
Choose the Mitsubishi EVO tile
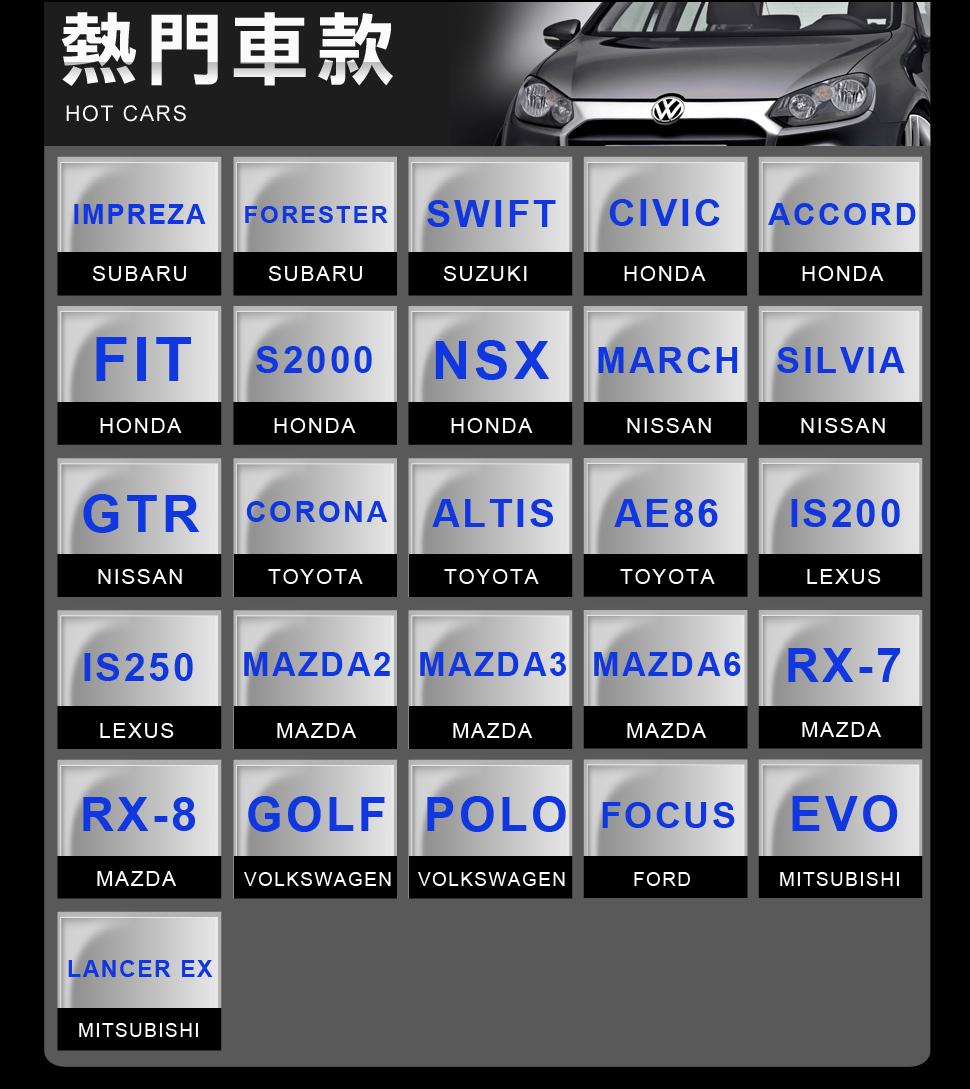click(841, 829)
